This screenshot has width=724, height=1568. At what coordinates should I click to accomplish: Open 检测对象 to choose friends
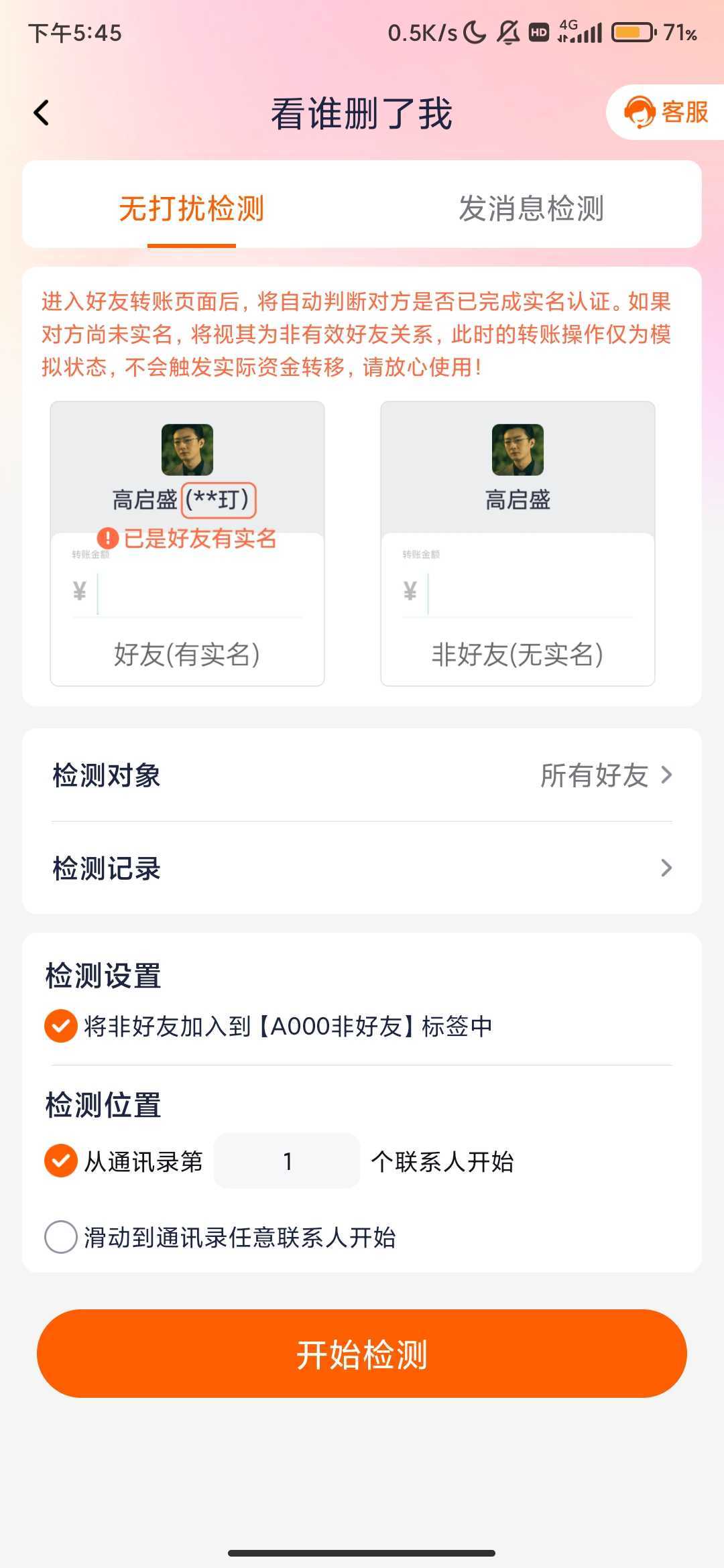point(362,775)
